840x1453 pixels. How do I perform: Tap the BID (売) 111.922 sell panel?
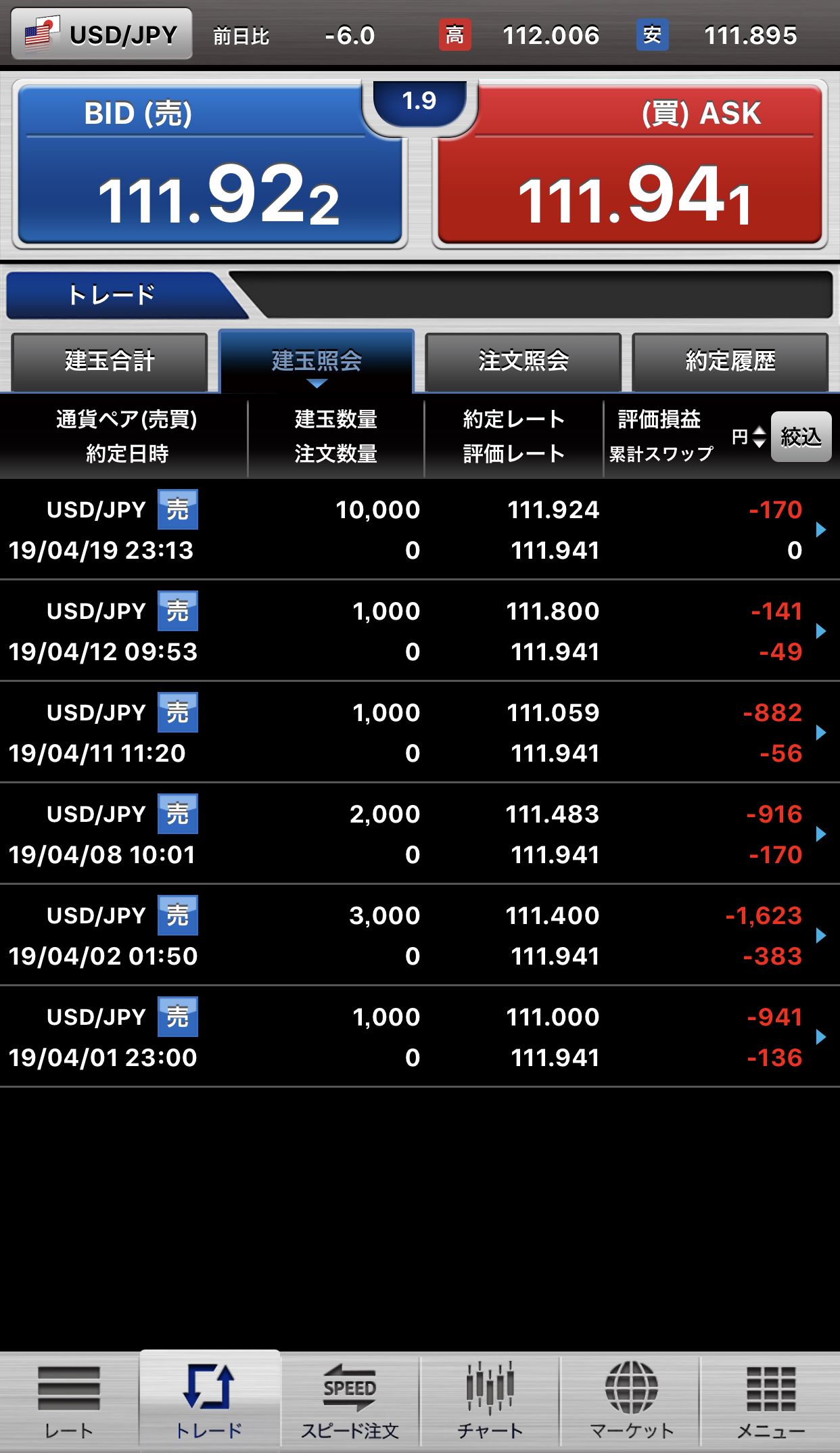click(x=210, y=164)
